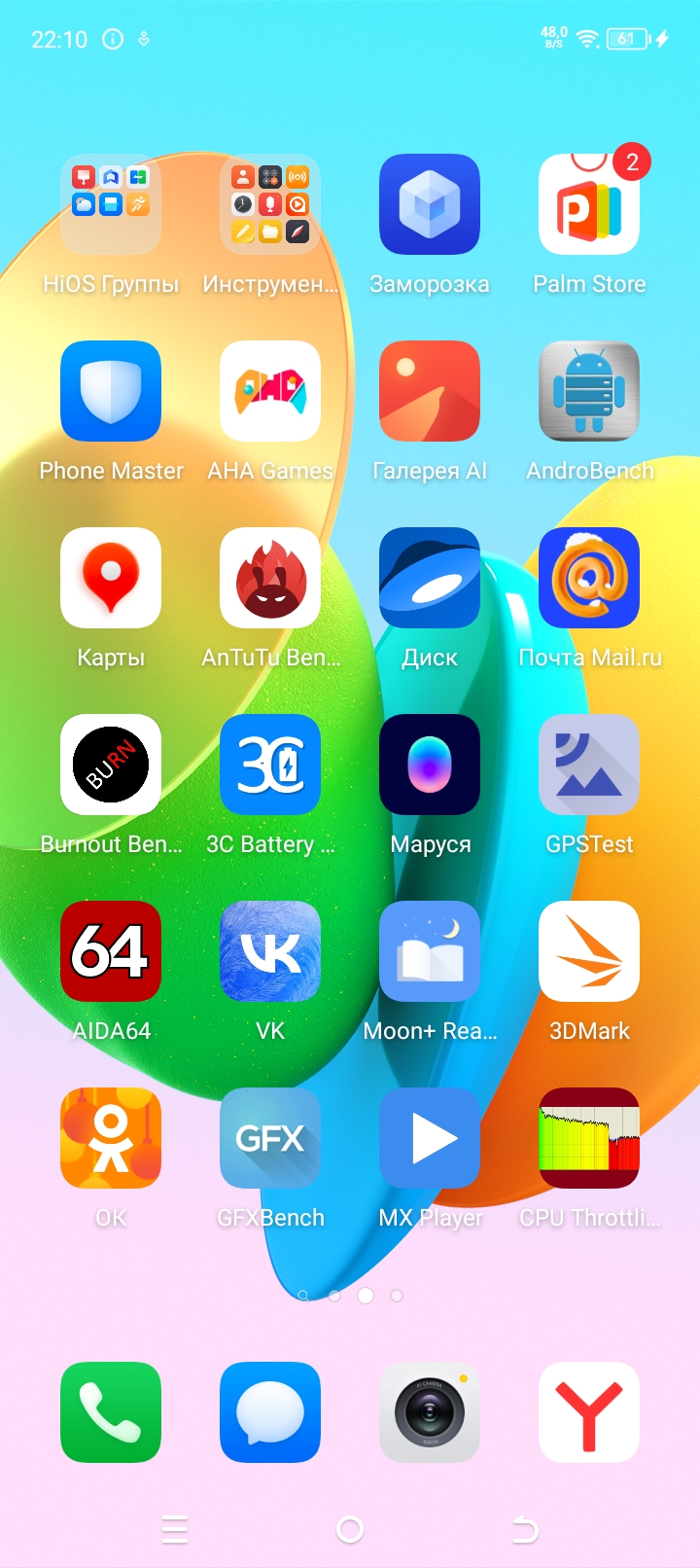Open the Диск app
Viewport: 700px width, 1568px height.
[x=430, y=578]
